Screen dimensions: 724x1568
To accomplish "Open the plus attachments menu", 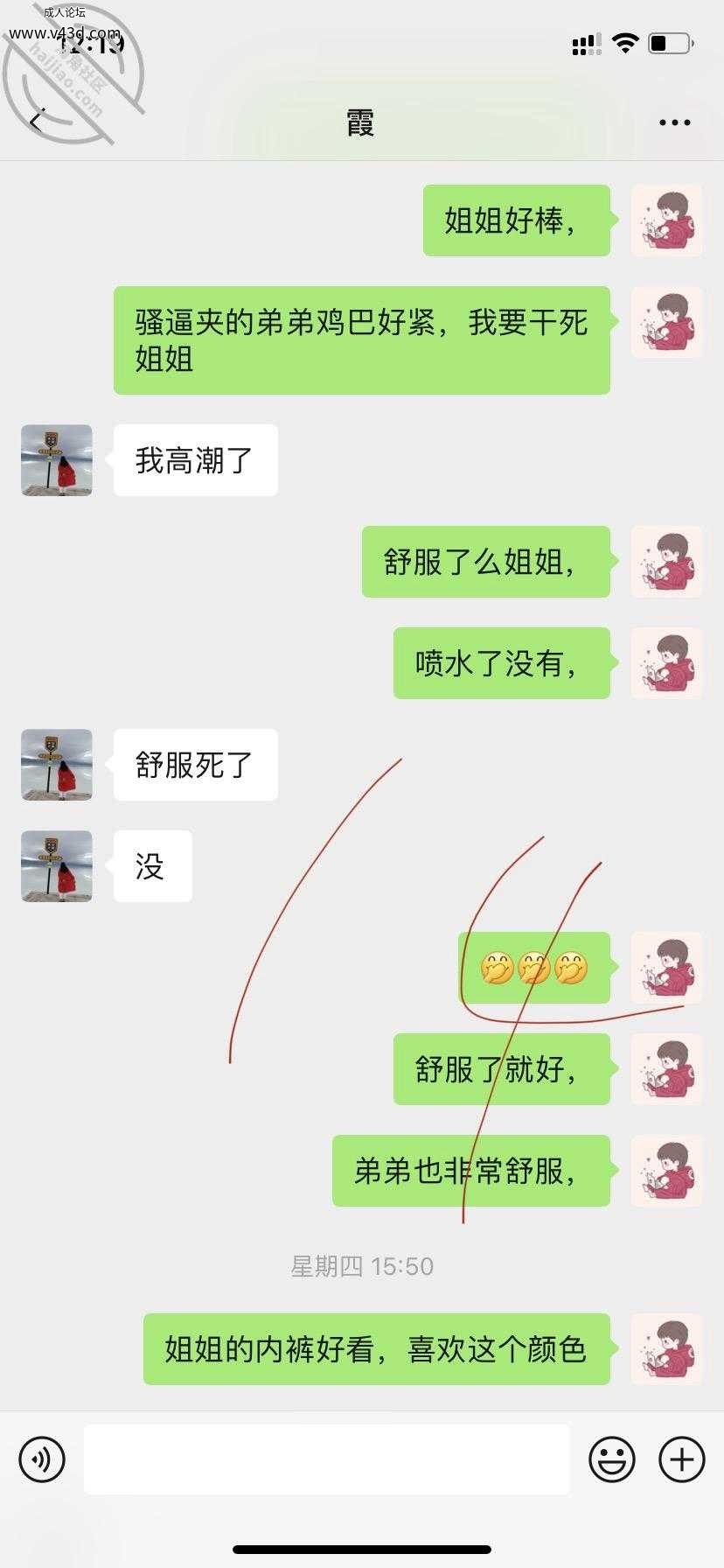I will click(x=682, y=1459).
